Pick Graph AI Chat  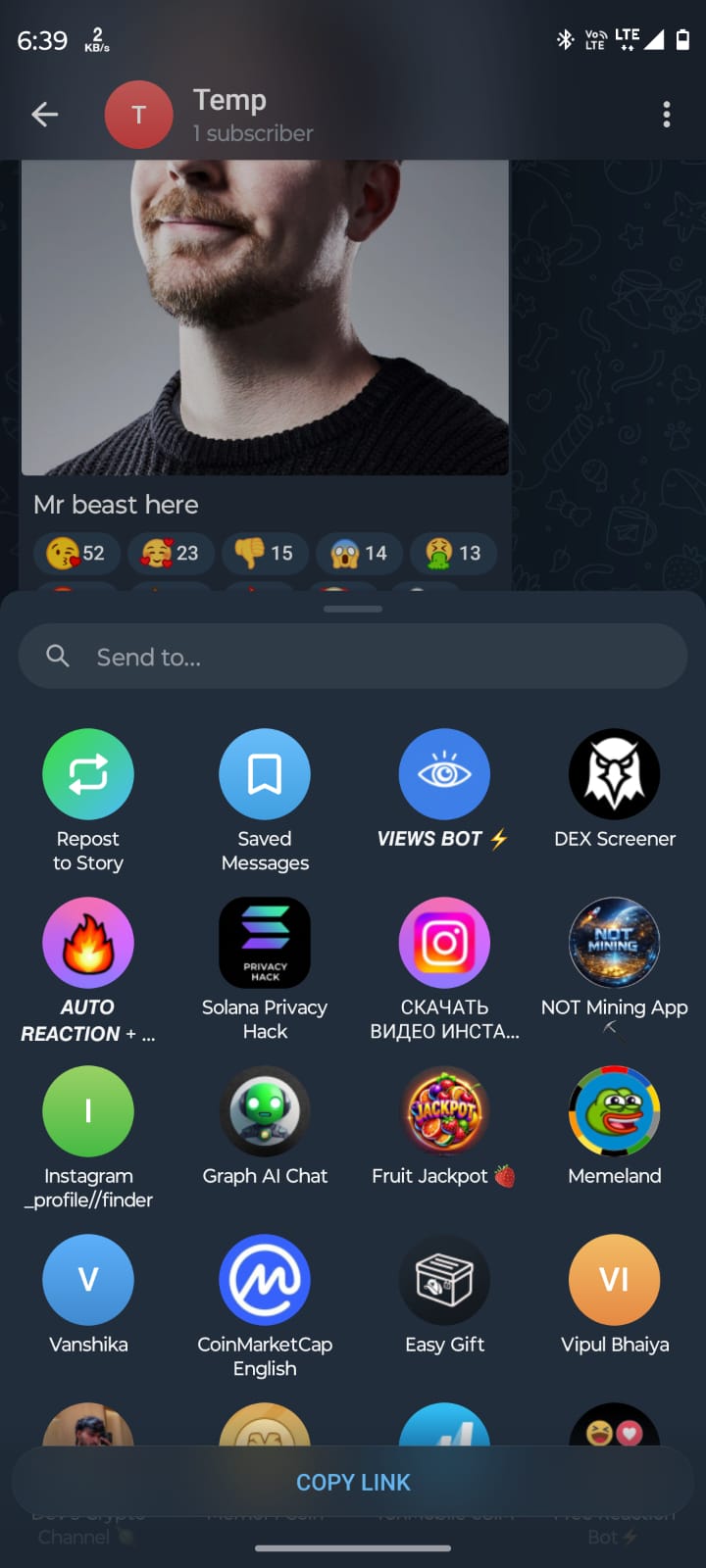click(265, 1111)
